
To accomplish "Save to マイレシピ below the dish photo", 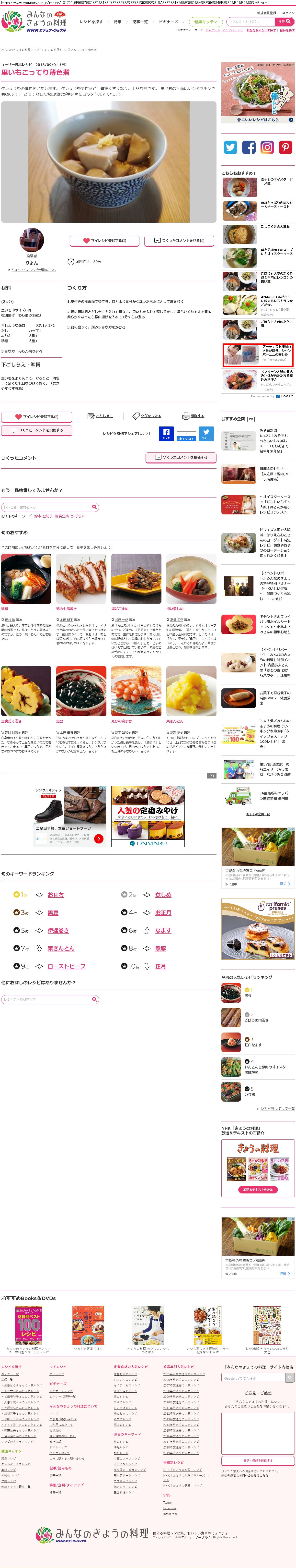I will click(104, 241).
